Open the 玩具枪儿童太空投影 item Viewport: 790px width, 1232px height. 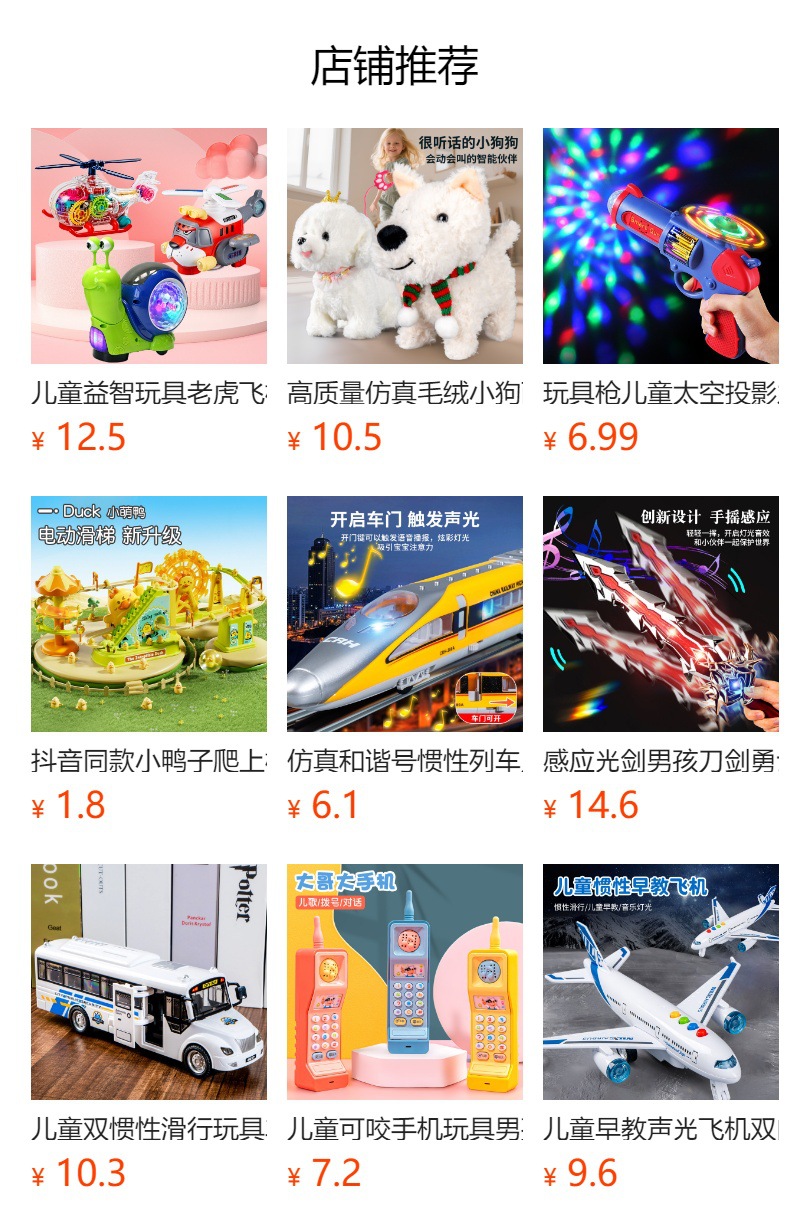[x=660, y=246]
